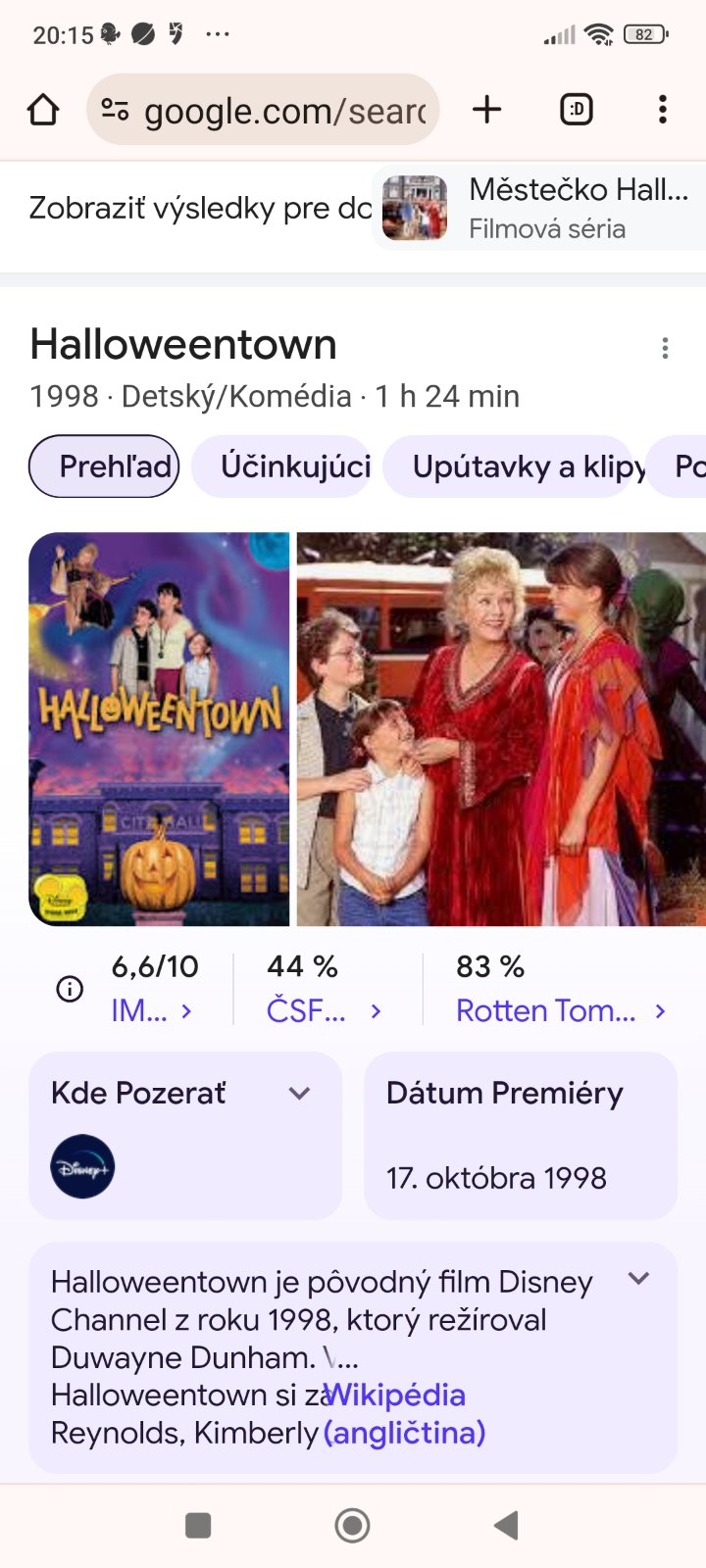Open Disney+ streaming option
706x1568 pixels.
82,1166
